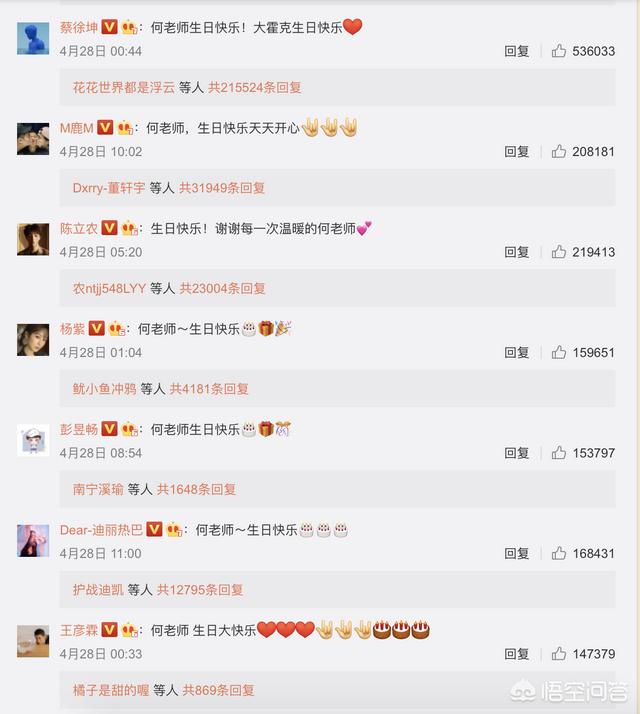Viewport: 640px width, 714px height.
Task: Reply to Dear-迪丽热巴's comment
Action: 516,553
